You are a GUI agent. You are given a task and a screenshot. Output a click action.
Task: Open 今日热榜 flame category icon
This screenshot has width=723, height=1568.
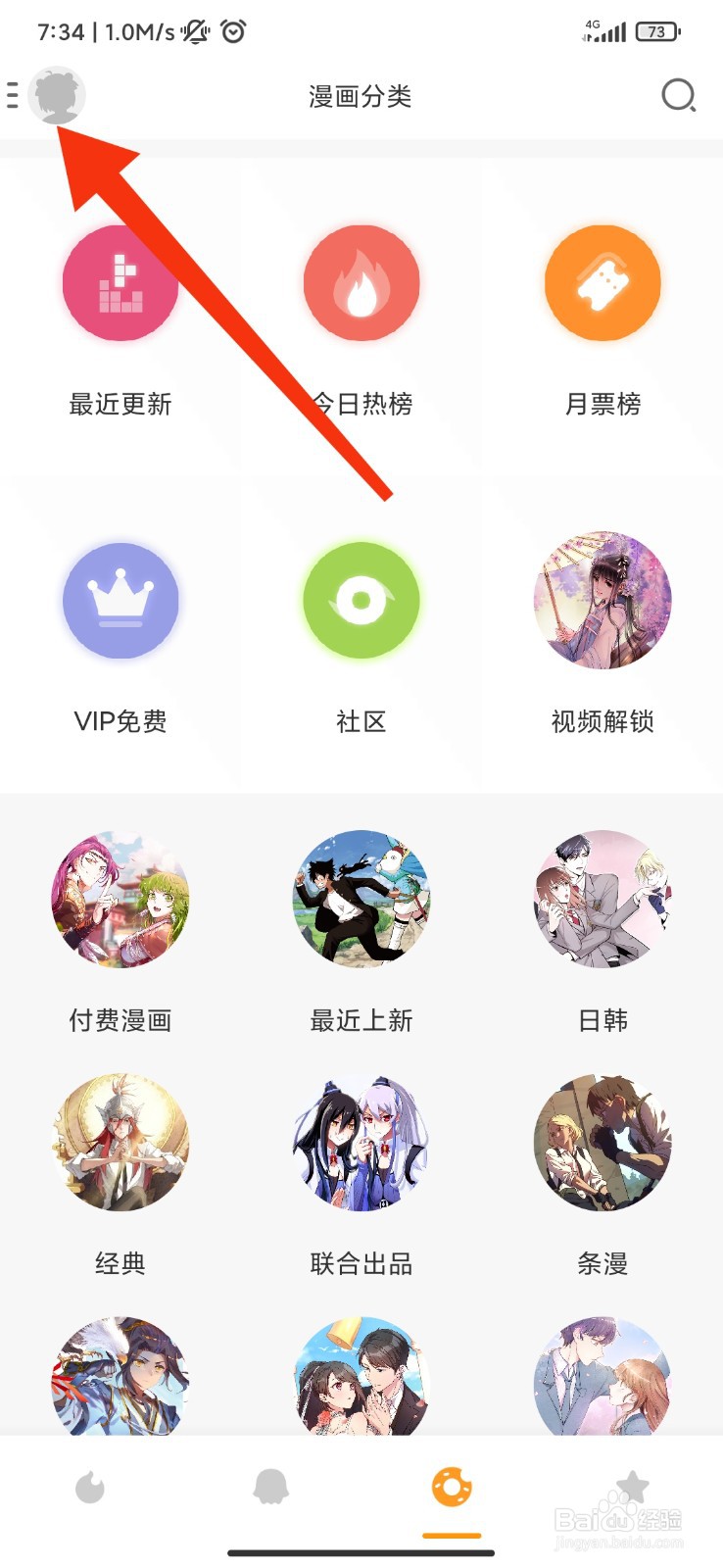click(361, 282)
